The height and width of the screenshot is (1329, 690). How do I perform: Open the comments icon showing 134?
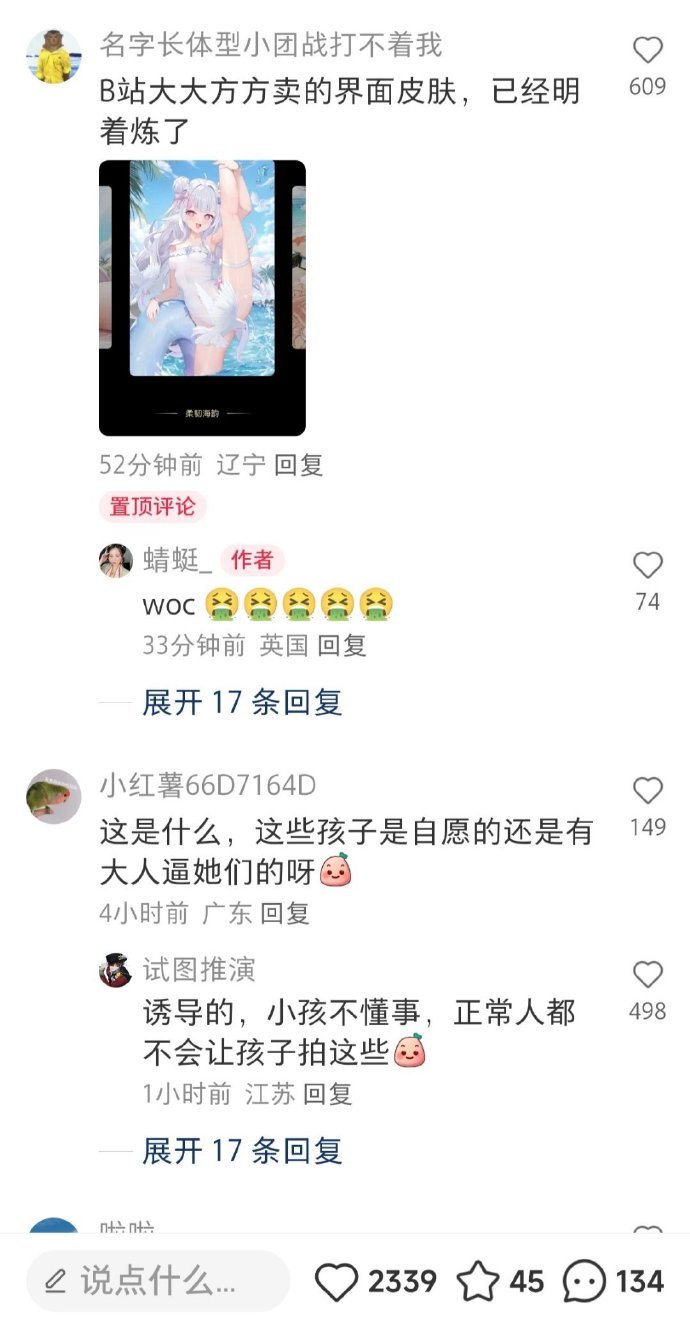(584, 1281)
